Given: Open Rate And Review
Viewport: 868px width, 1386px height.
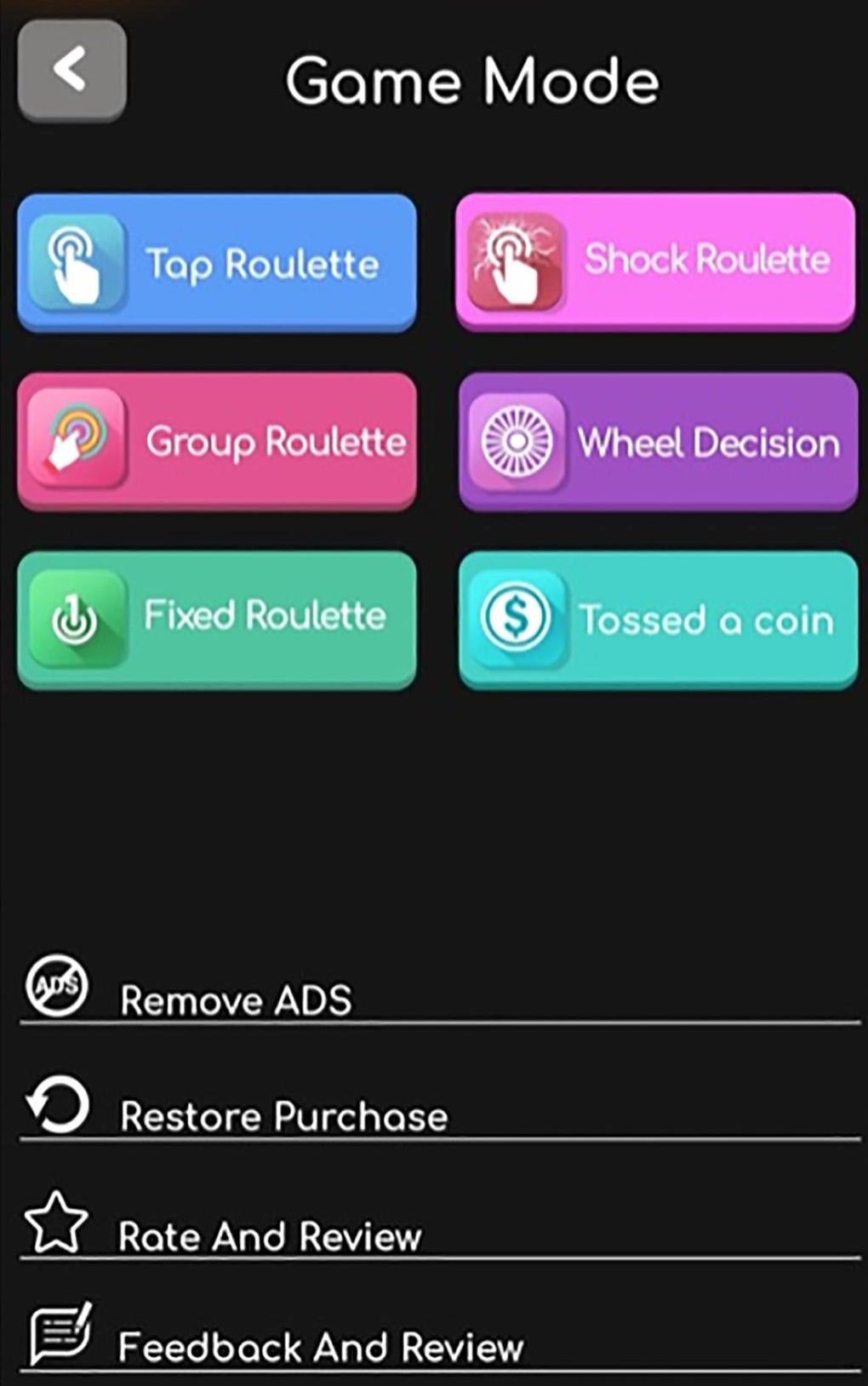Looking at the screenshot, I should pos(269,1235).
